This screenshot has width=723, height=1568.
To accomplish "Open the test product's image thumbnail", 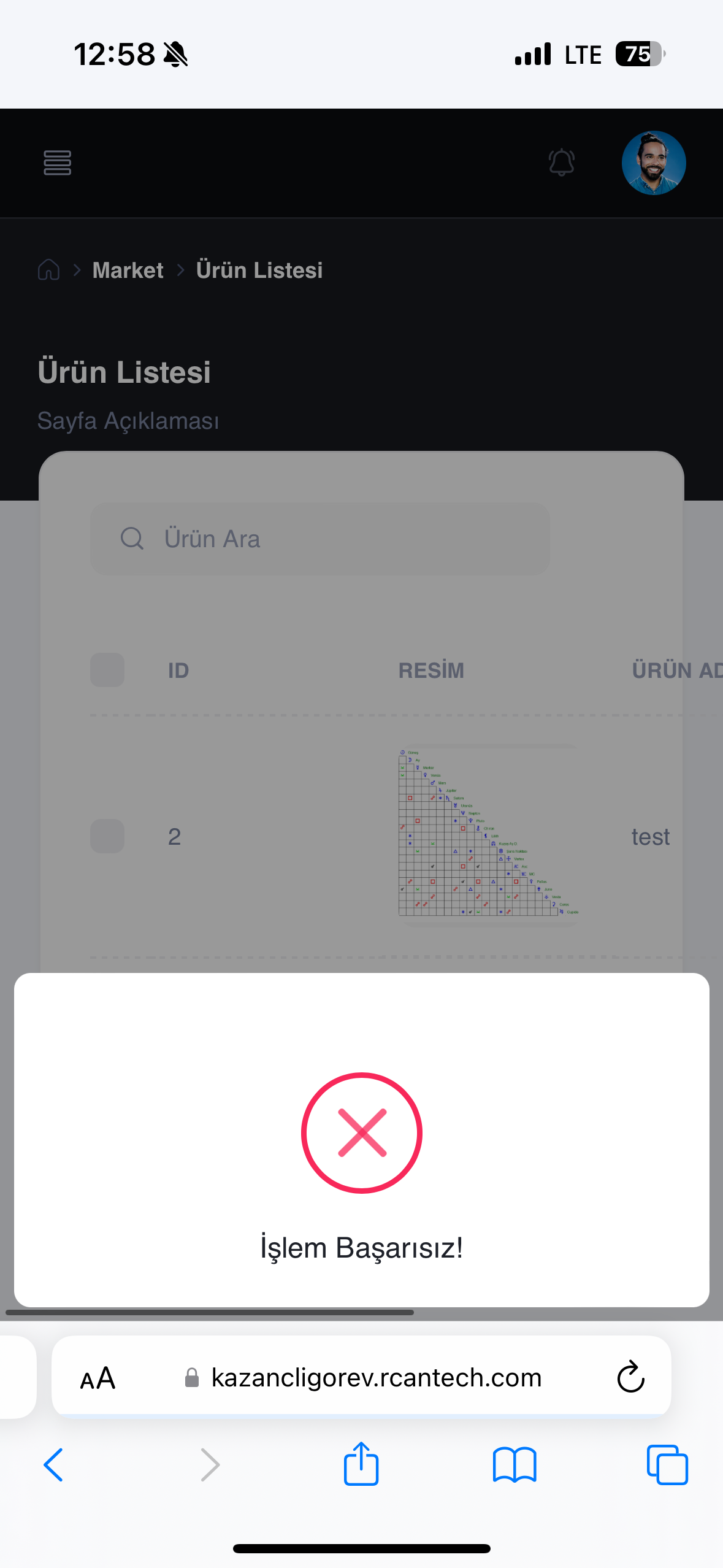I will pyautogui.click(x=488, y=834).
